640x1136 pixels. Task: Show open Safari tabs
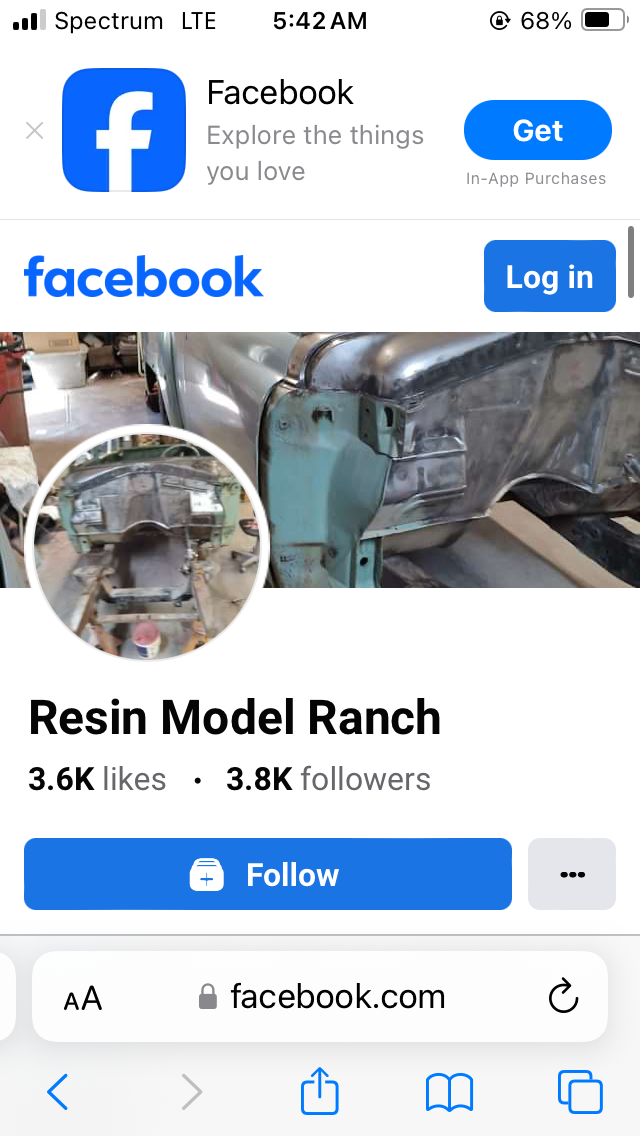point(580,1092)
